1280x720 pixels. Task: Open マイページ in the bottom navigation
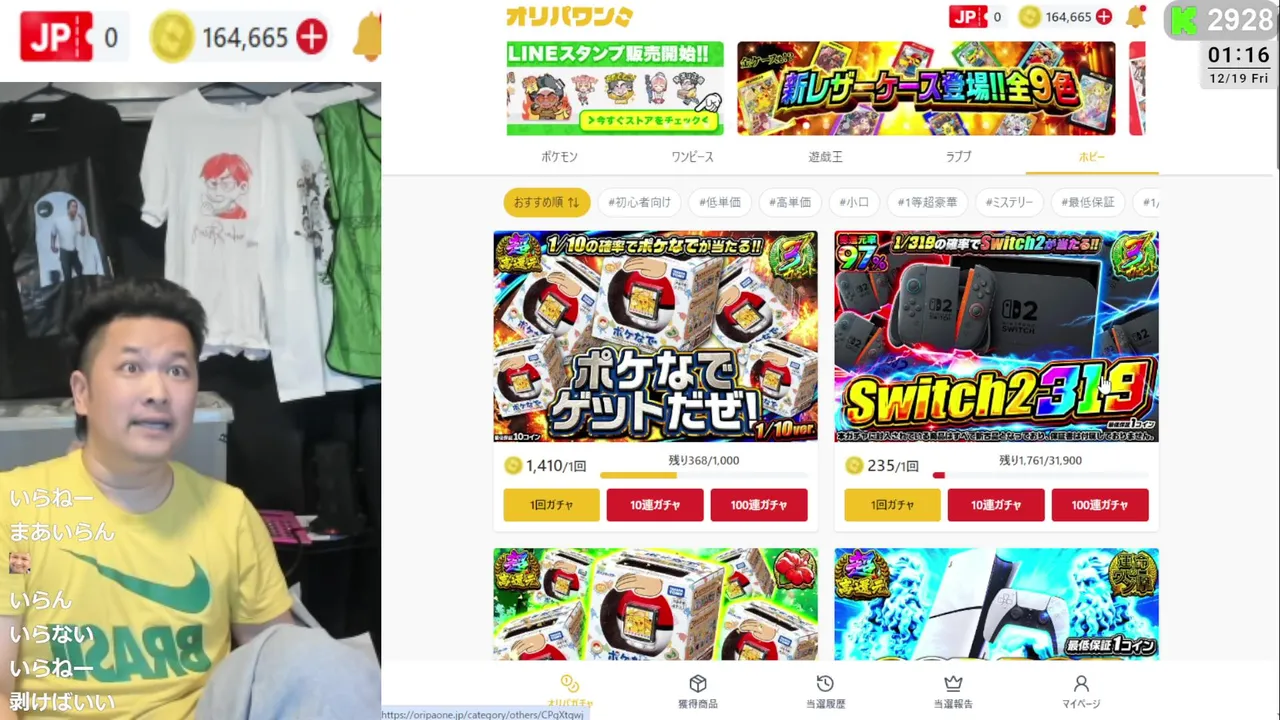tap(1081, 692)
